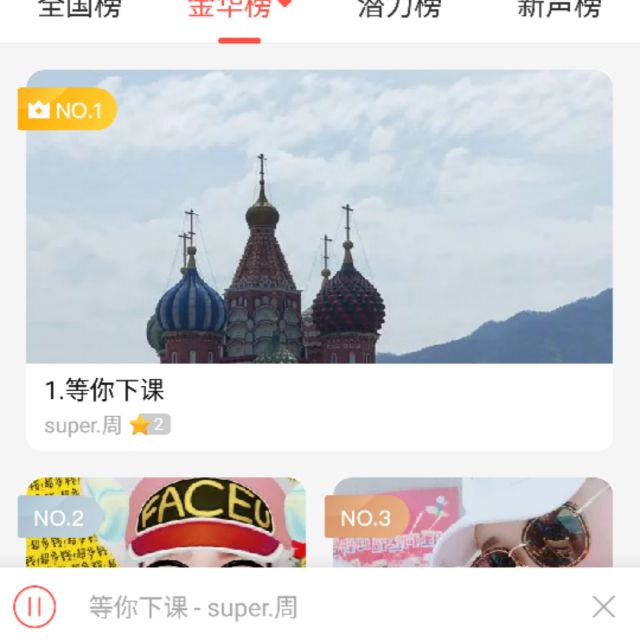Screen dimensions: 640x640
Task: Open the NO.3 ranked song card
Action: pos(473,524)
